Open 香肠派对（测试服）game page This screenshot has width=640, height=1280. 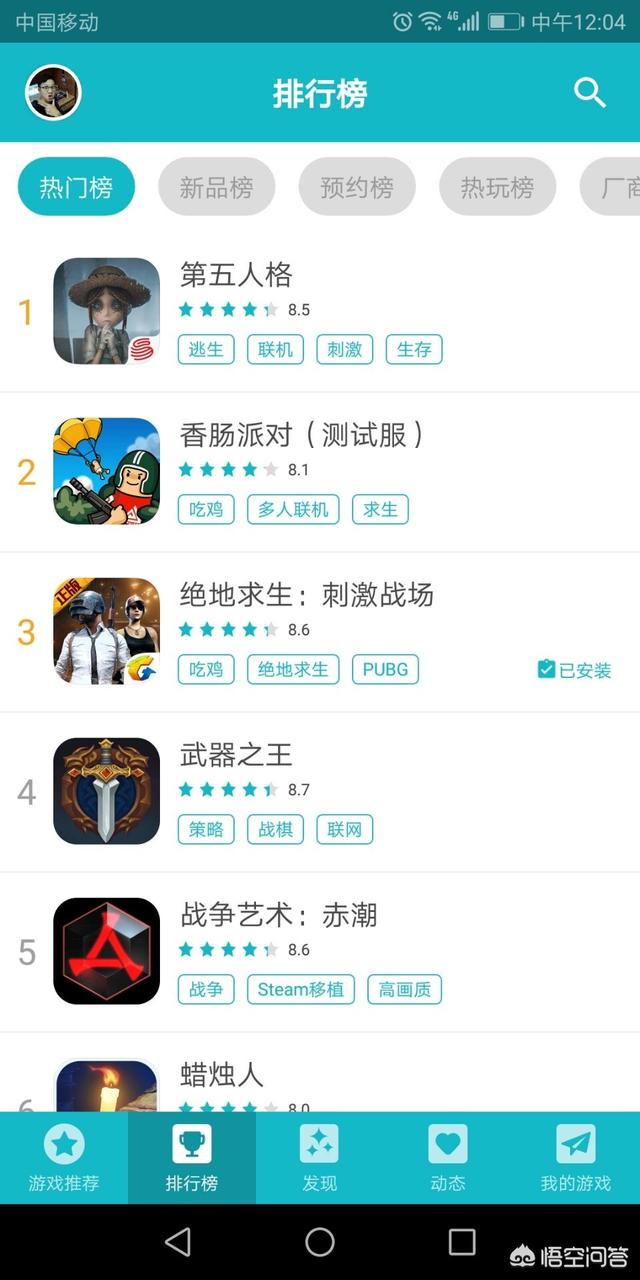[x=320, y=472]
